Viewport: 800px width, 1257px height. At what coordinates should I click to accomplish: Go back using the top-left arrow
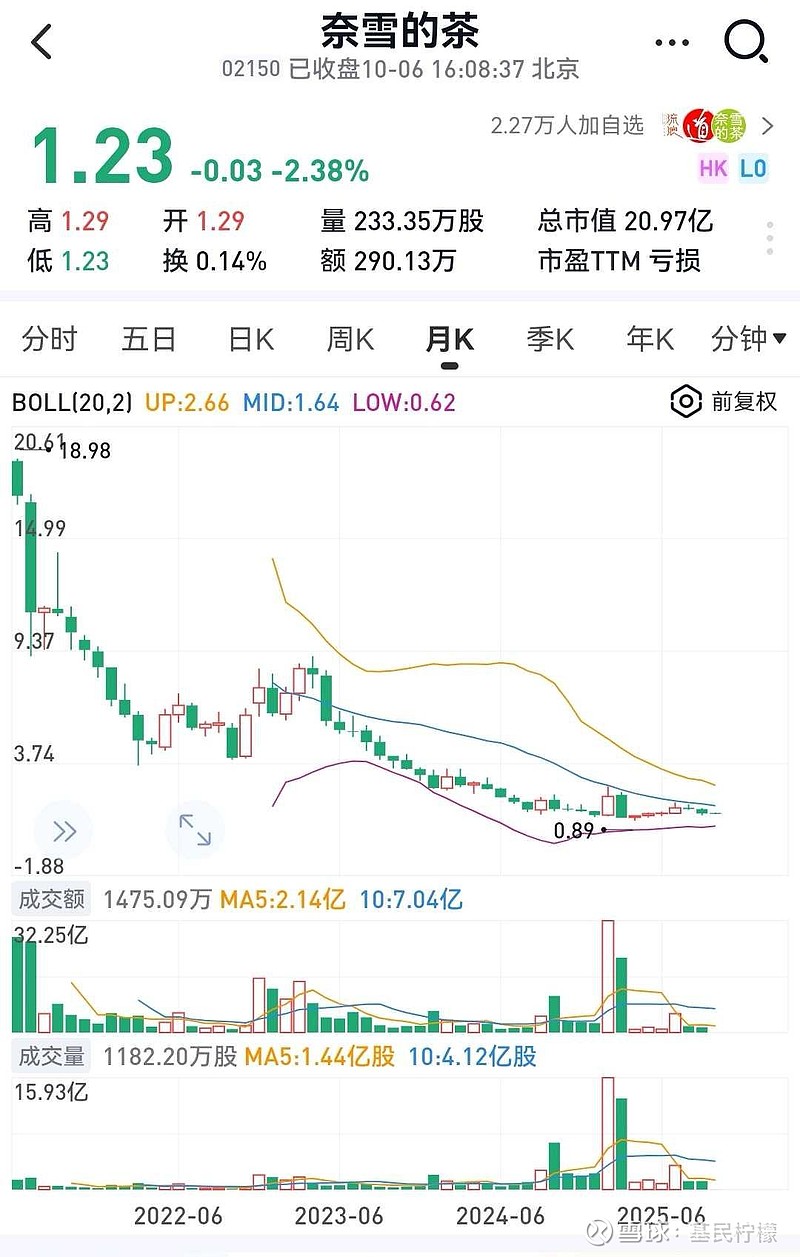pos(42,43)
